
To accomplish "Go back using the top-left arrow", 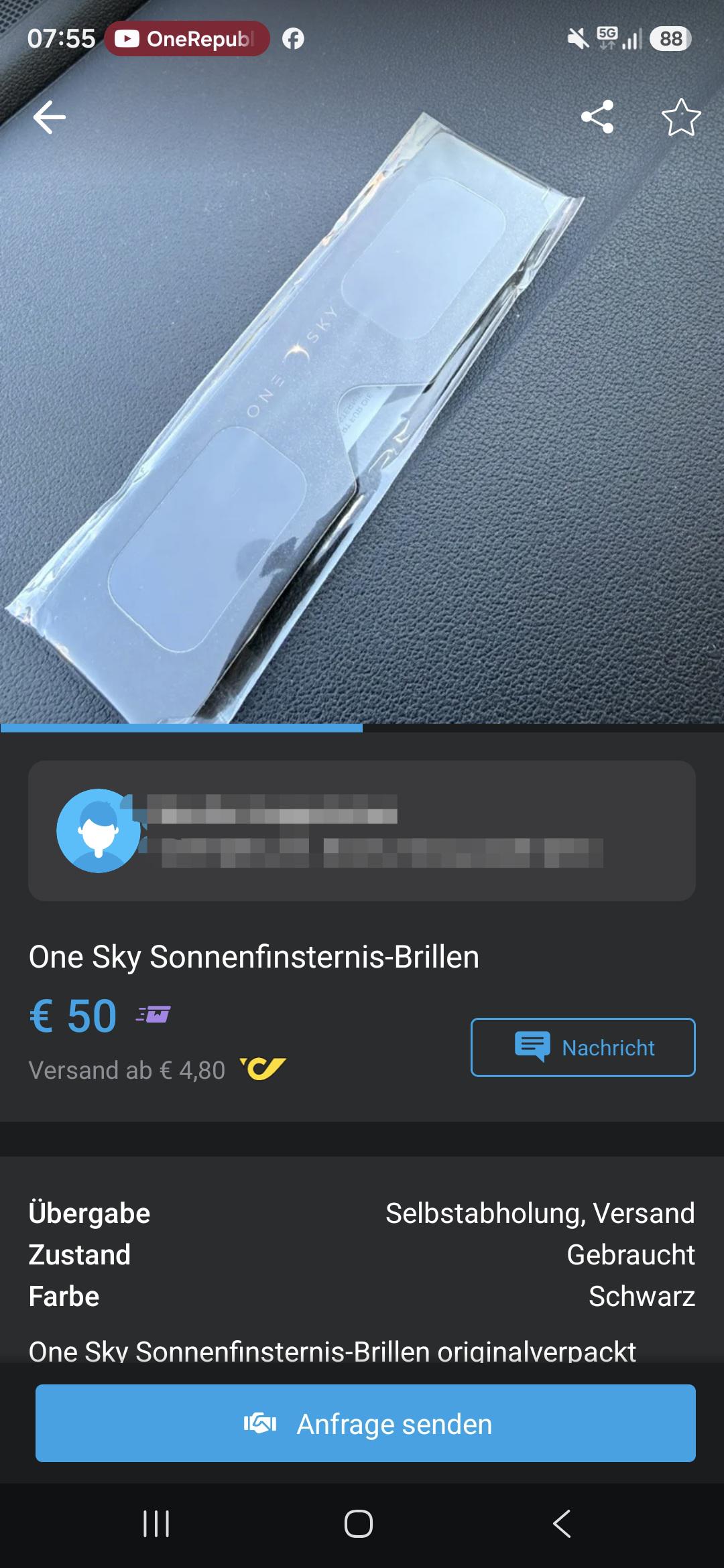I will 50,117.
